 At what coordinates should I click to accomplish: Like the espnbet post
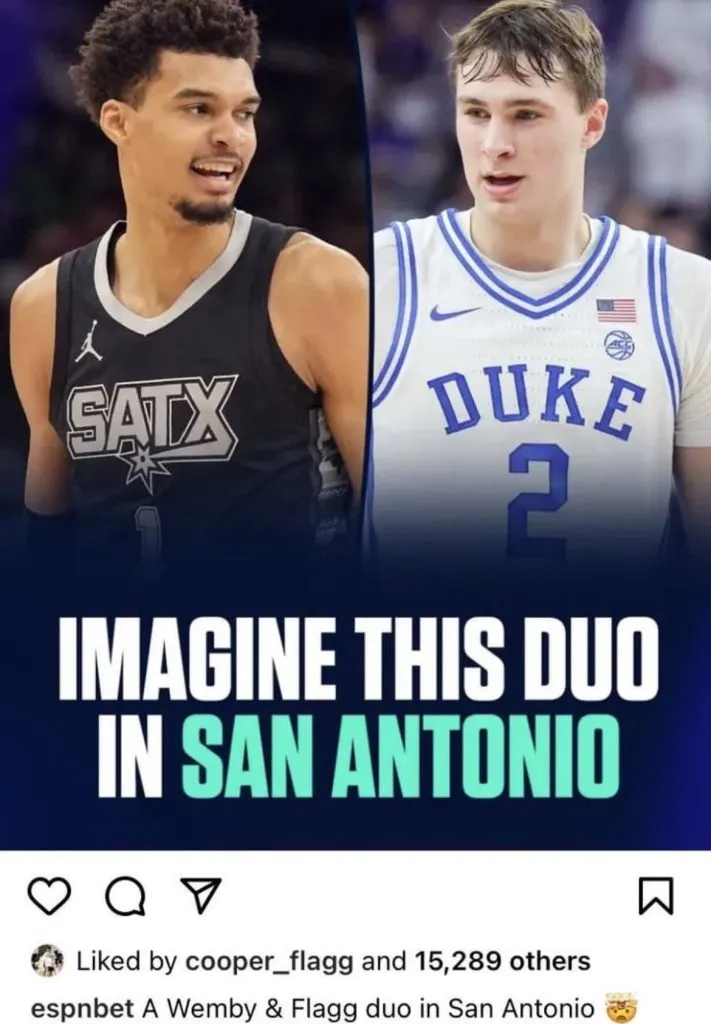click(47, 896)
